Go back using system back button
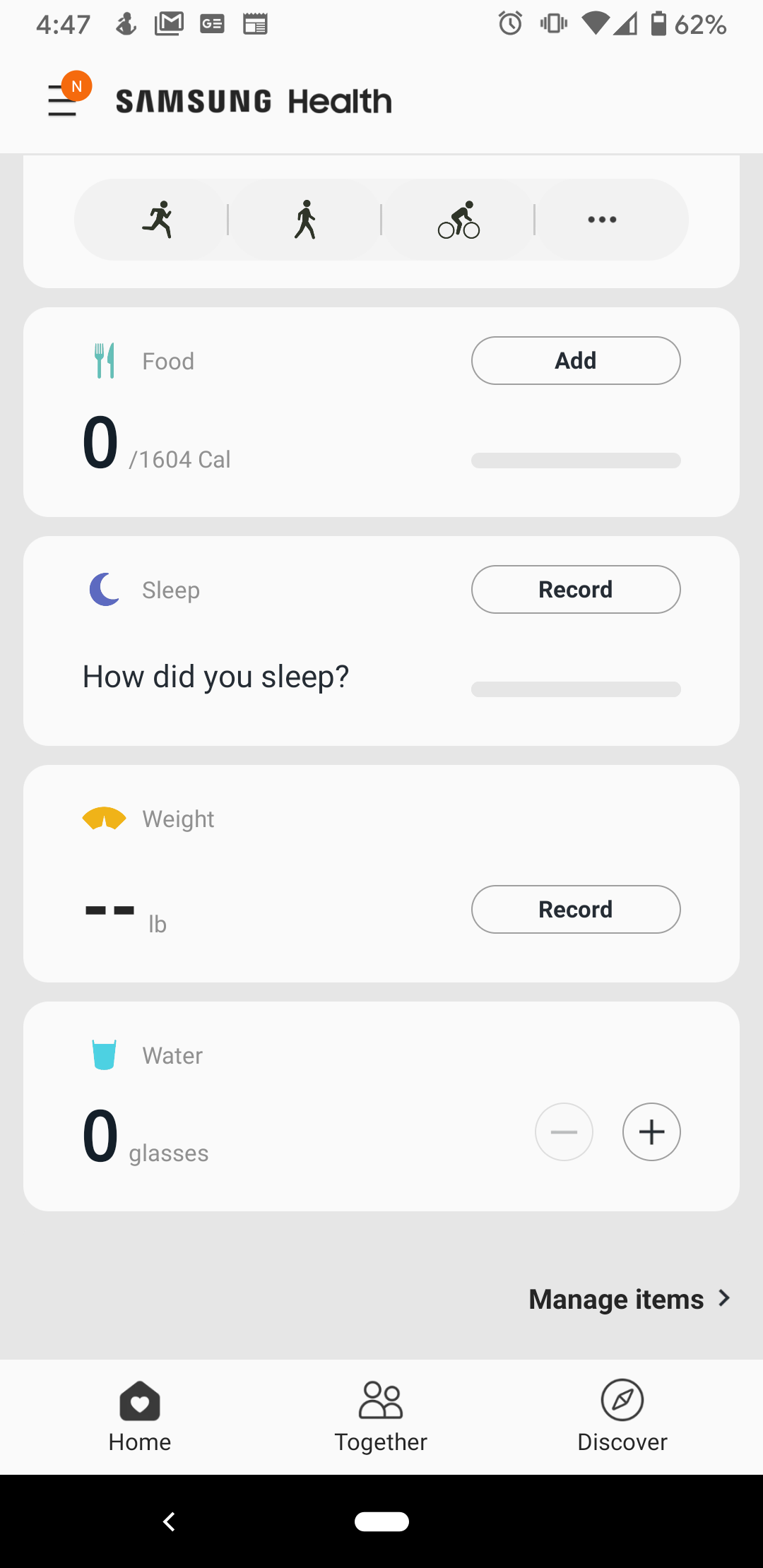763x1568 pixels. 169,1521
